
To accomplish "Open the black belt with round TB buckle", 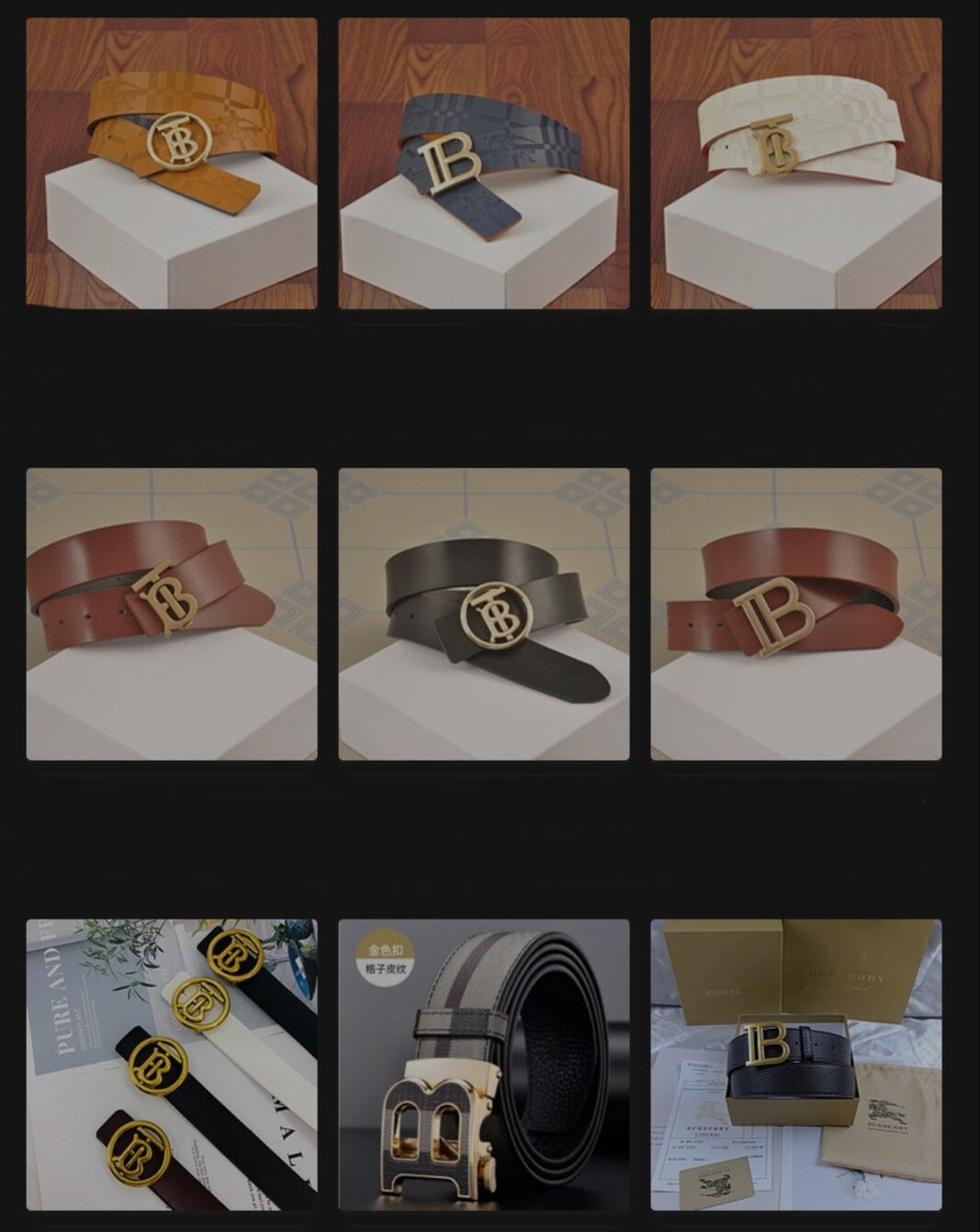I will click(x=484, y=614).
